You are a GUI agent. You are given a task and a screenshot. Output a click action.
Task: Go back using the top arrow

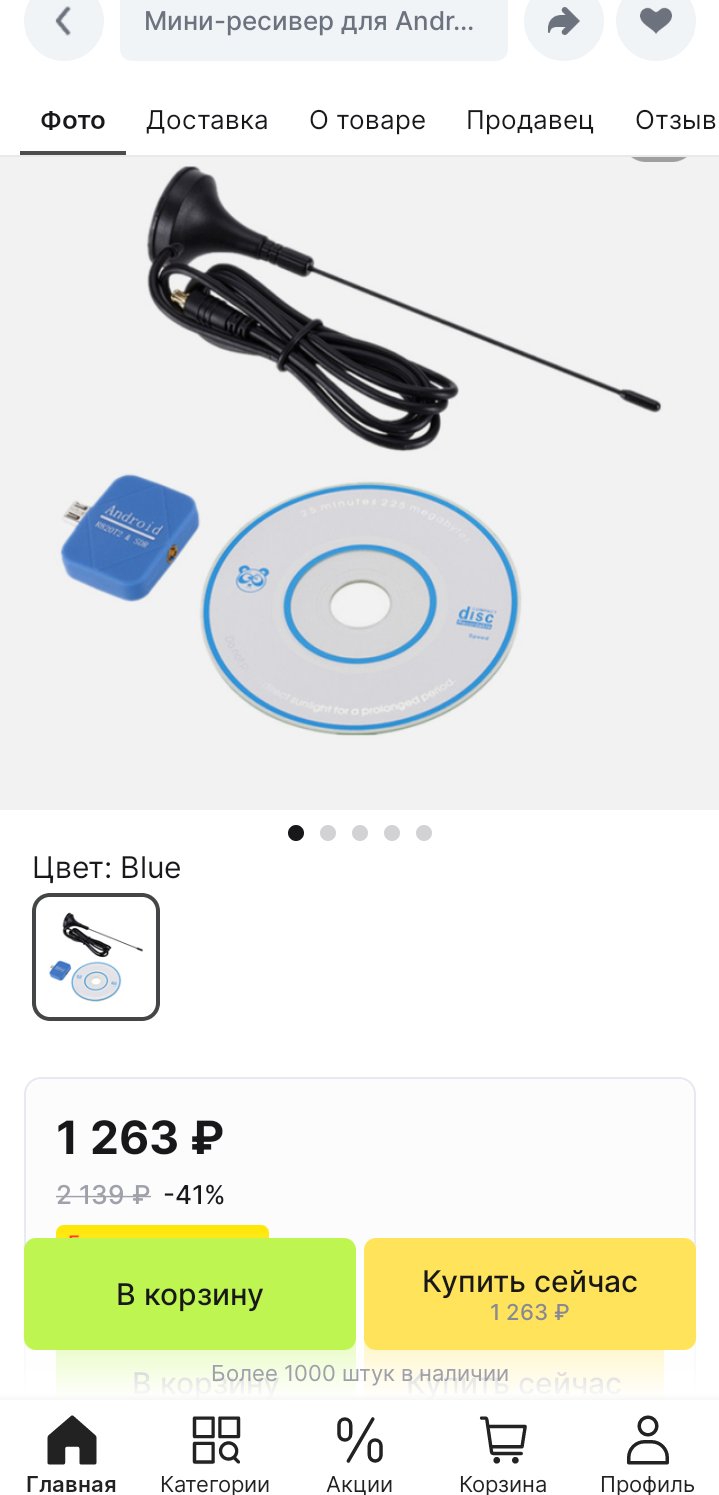pos(63,22)
